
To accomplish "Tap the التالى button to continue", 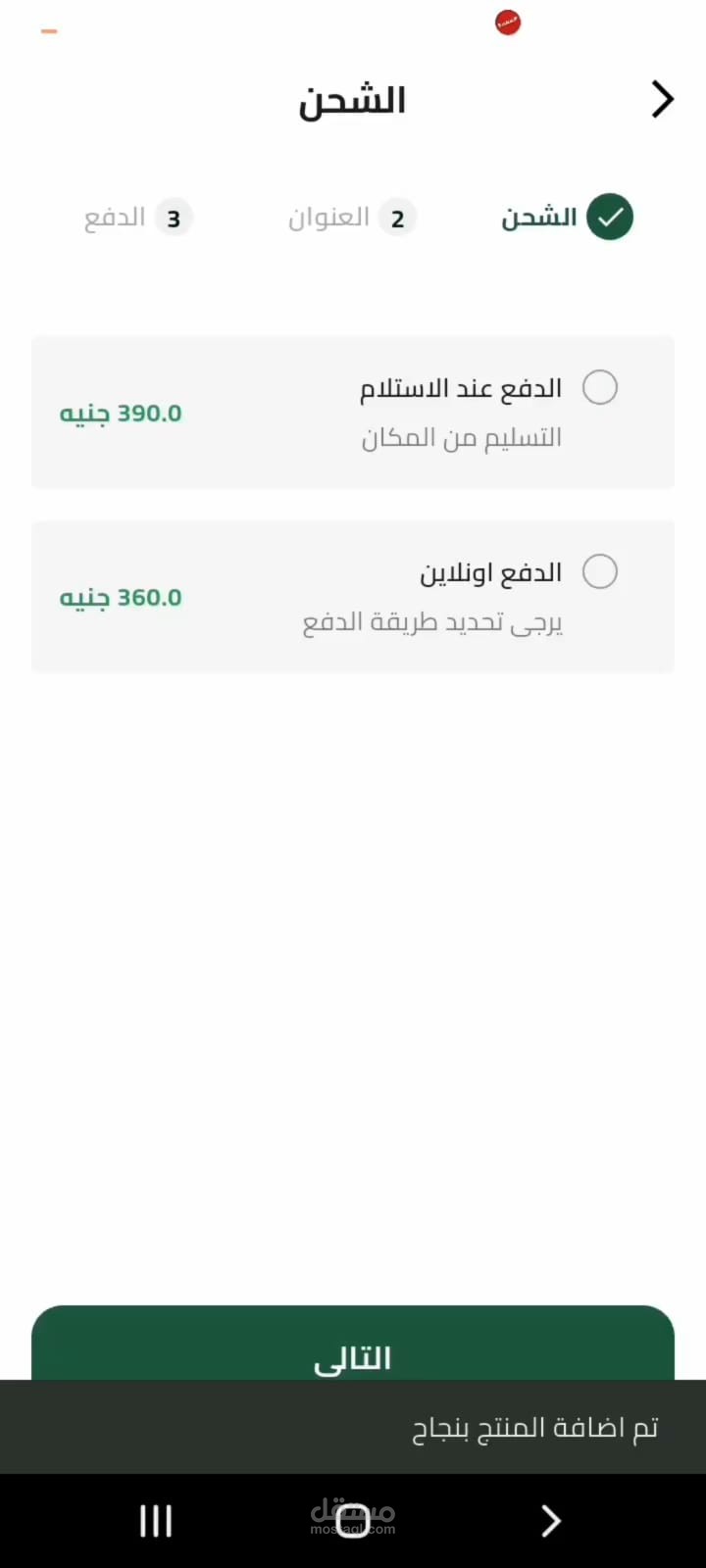I will (353, 1343).
